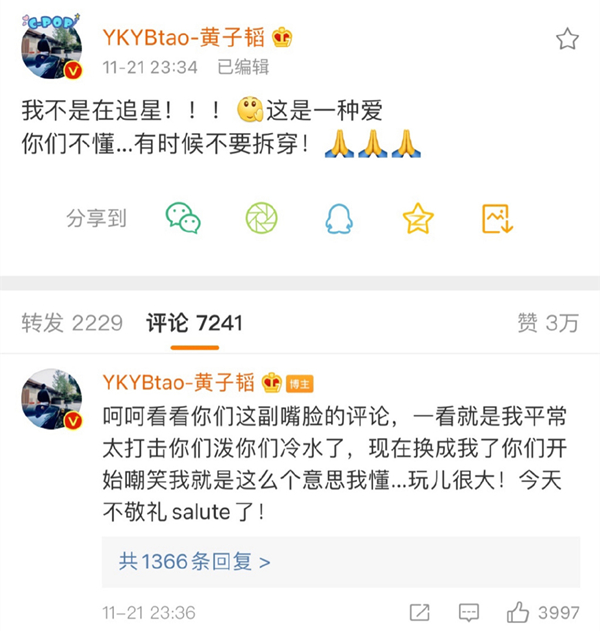Share the post to WeChat Moments
600x631 pixels.
[x=262, y=218]
